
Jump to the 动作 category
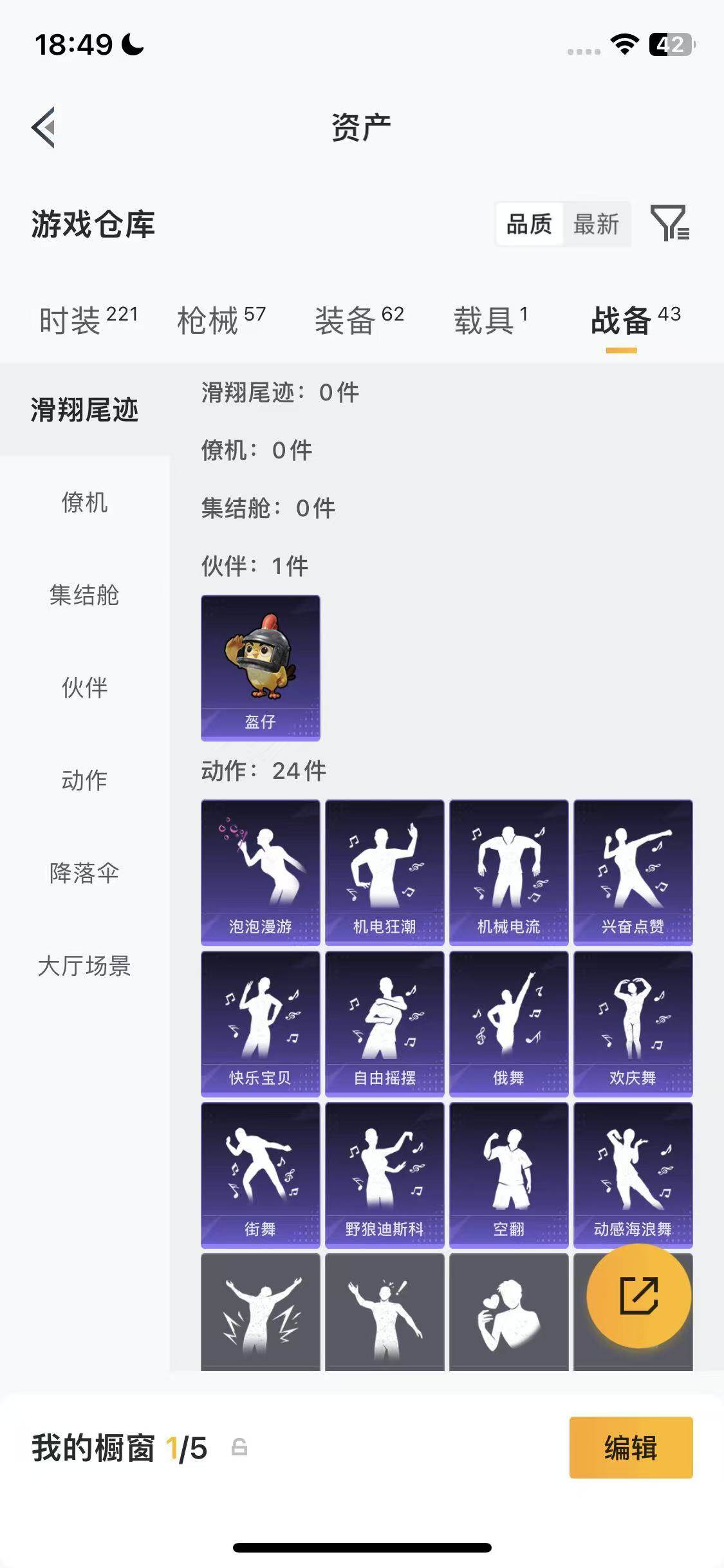tap(84, 781)
